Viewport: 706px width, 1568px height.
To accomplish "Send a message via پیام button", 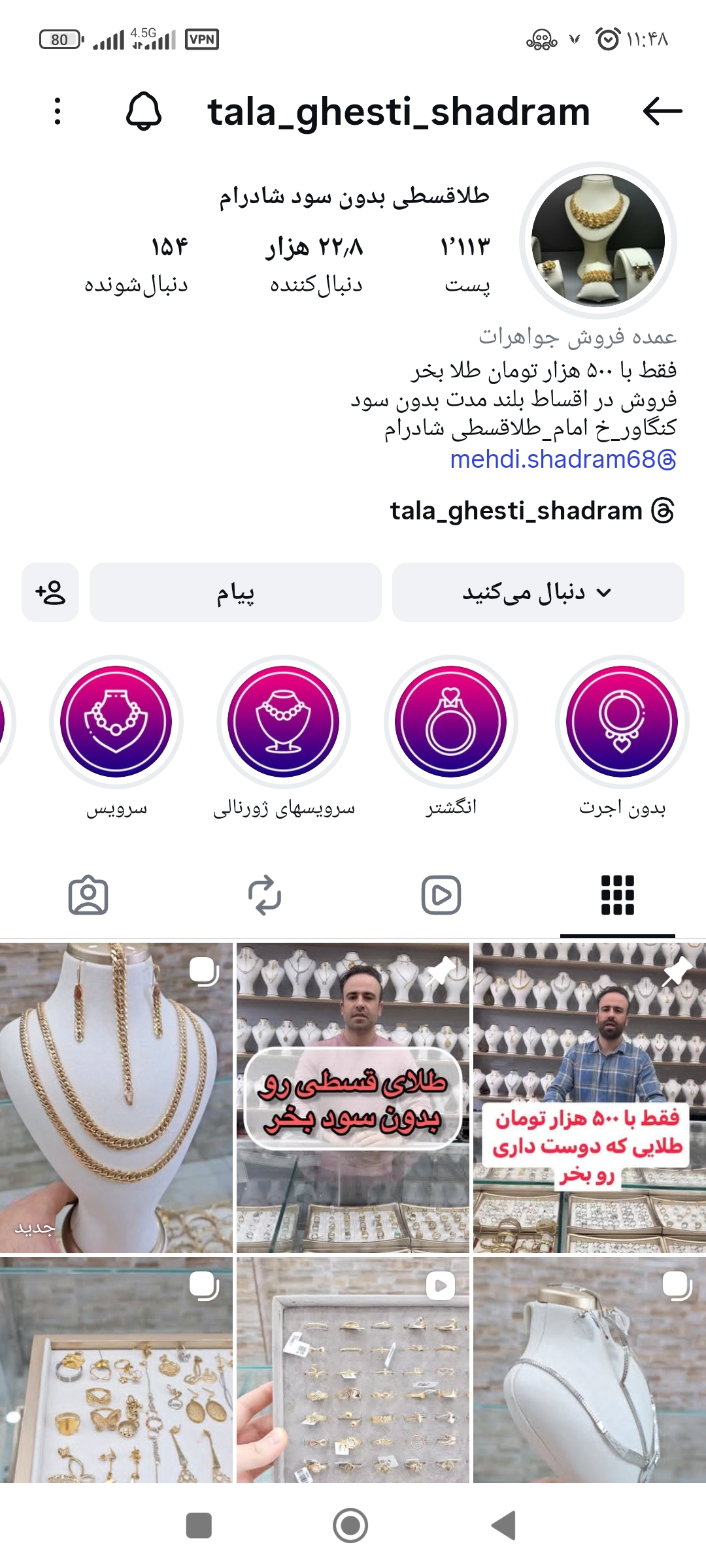I will coord(235,592).
